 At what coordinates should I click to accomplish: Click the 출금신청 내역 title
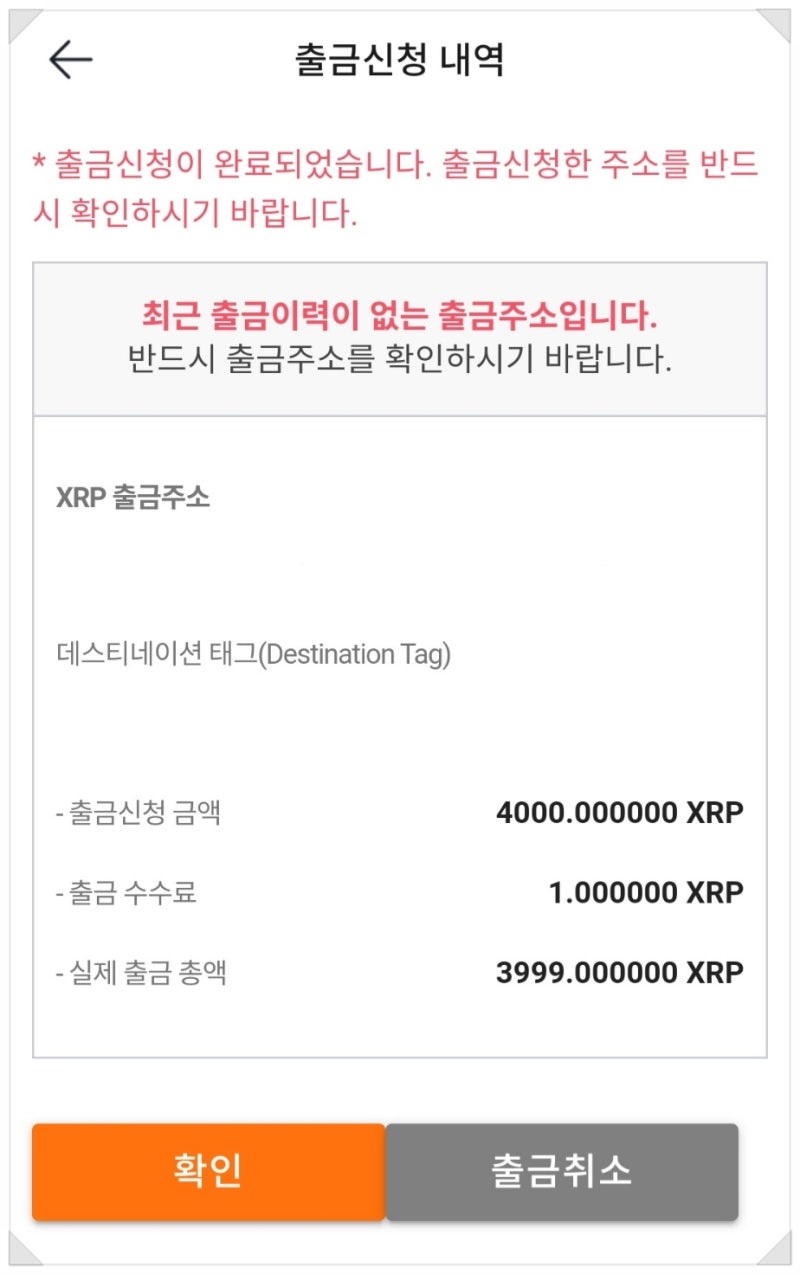(399, 57)
